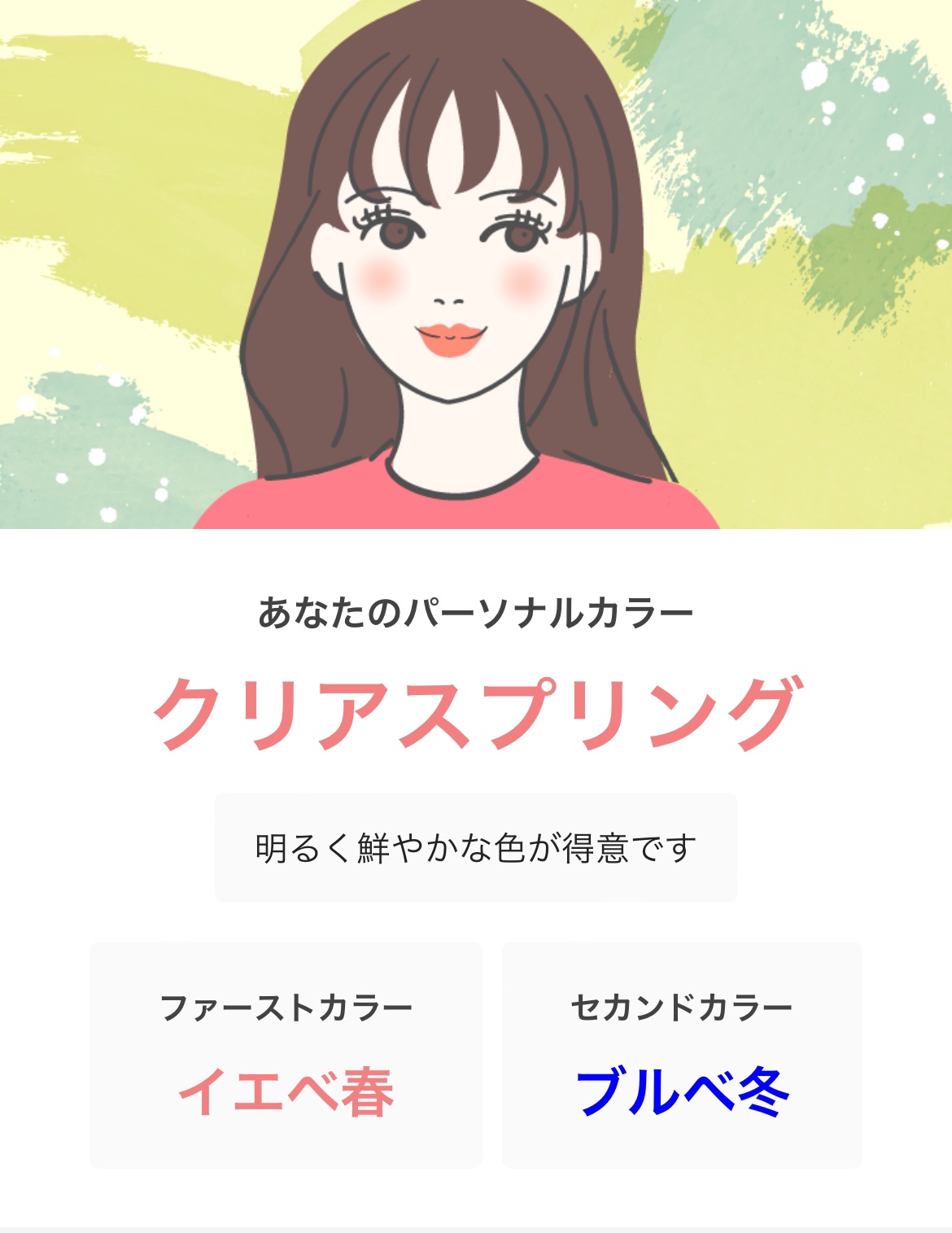
Task: Click the hero banner illustration
Action: 476,265
